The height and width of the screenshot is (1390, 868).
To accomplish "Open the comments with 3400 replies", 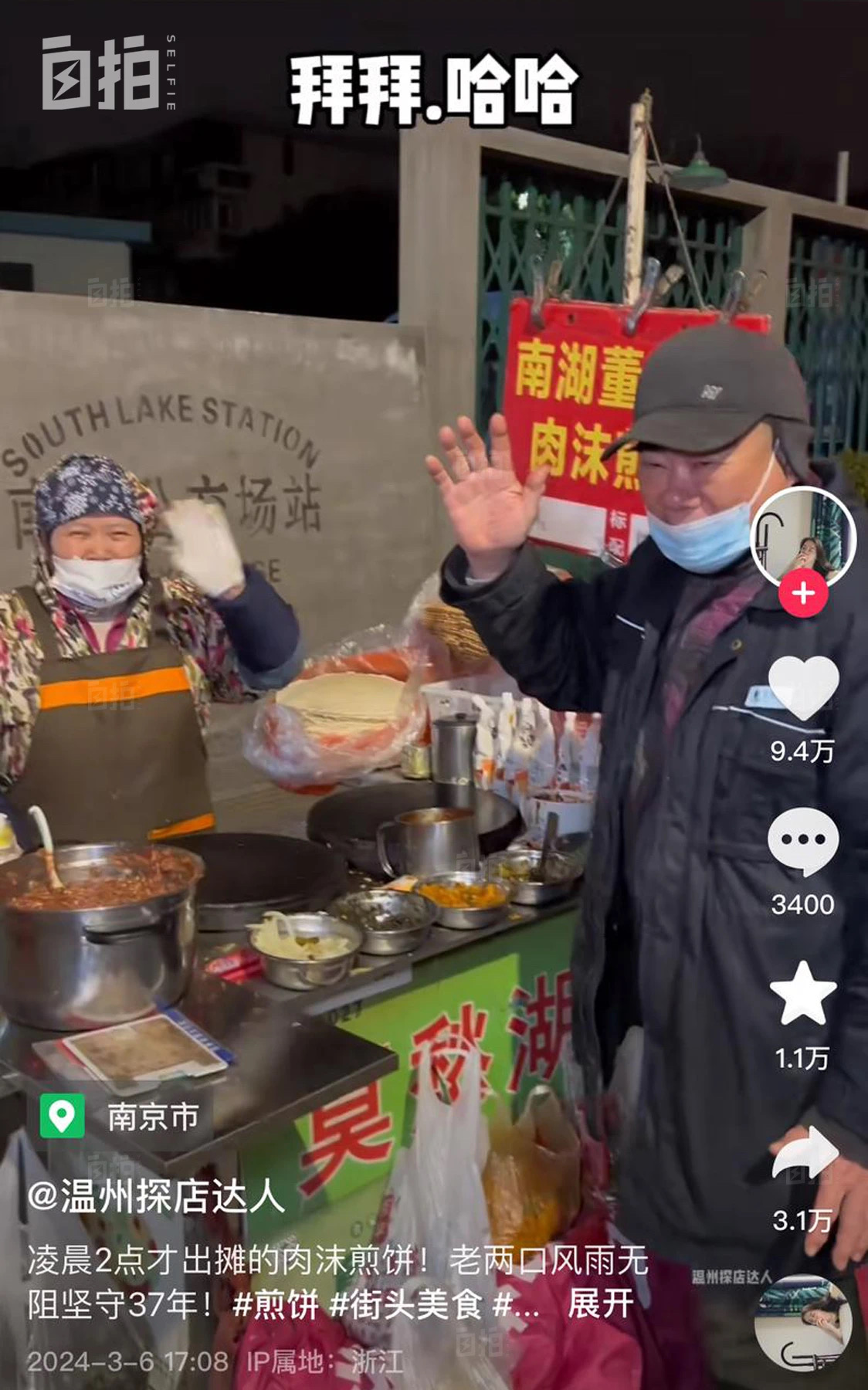I will [803, 842].
